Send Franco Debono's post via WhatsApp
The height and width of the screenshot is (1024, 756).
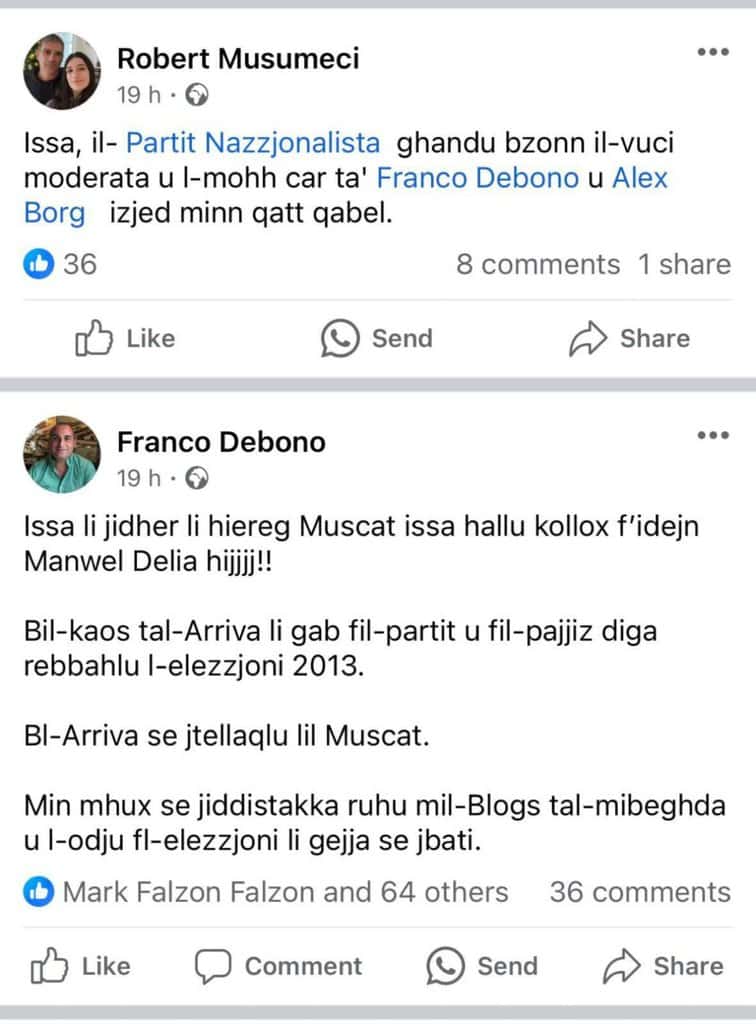click(482, 966)
